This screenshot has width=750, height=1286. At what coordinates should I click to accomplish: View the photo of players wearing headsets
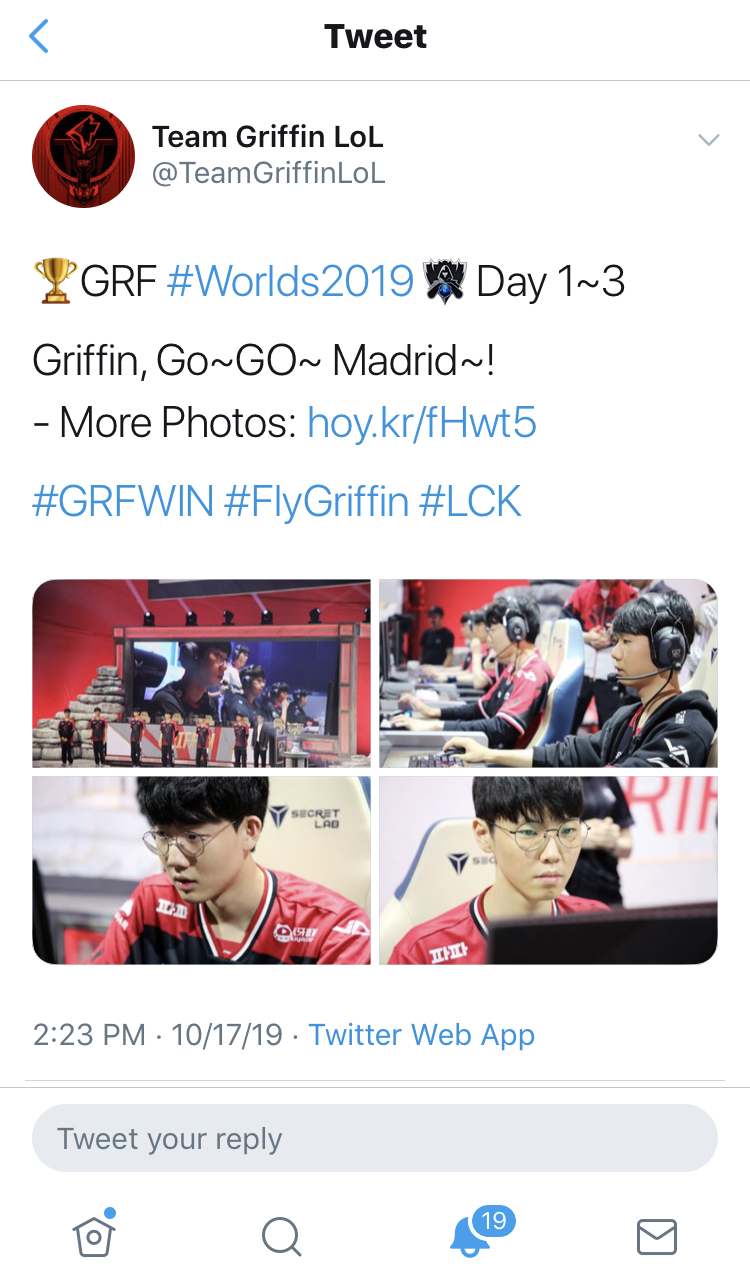[548, 673]
